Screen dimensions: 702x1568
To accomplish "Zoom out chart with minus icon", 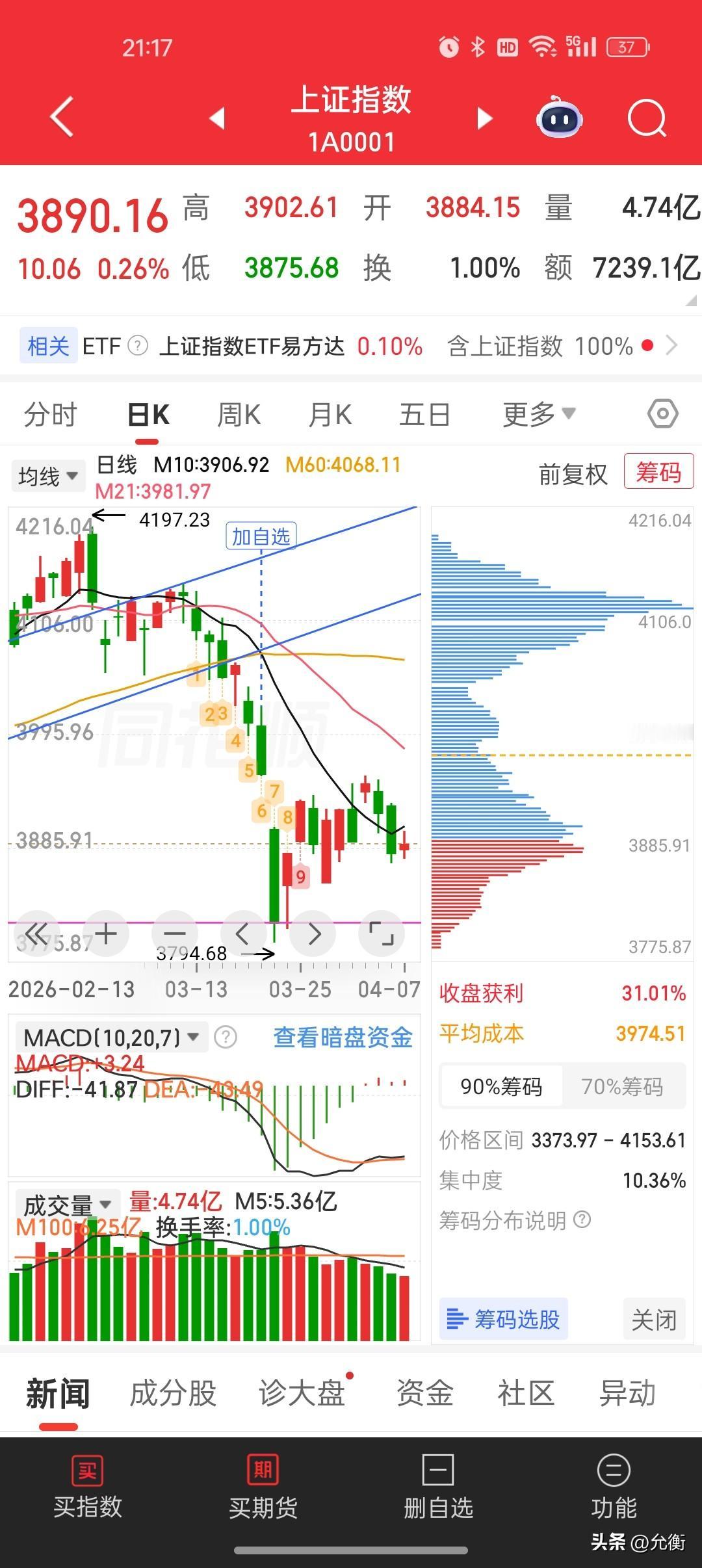I will [174, 933].
